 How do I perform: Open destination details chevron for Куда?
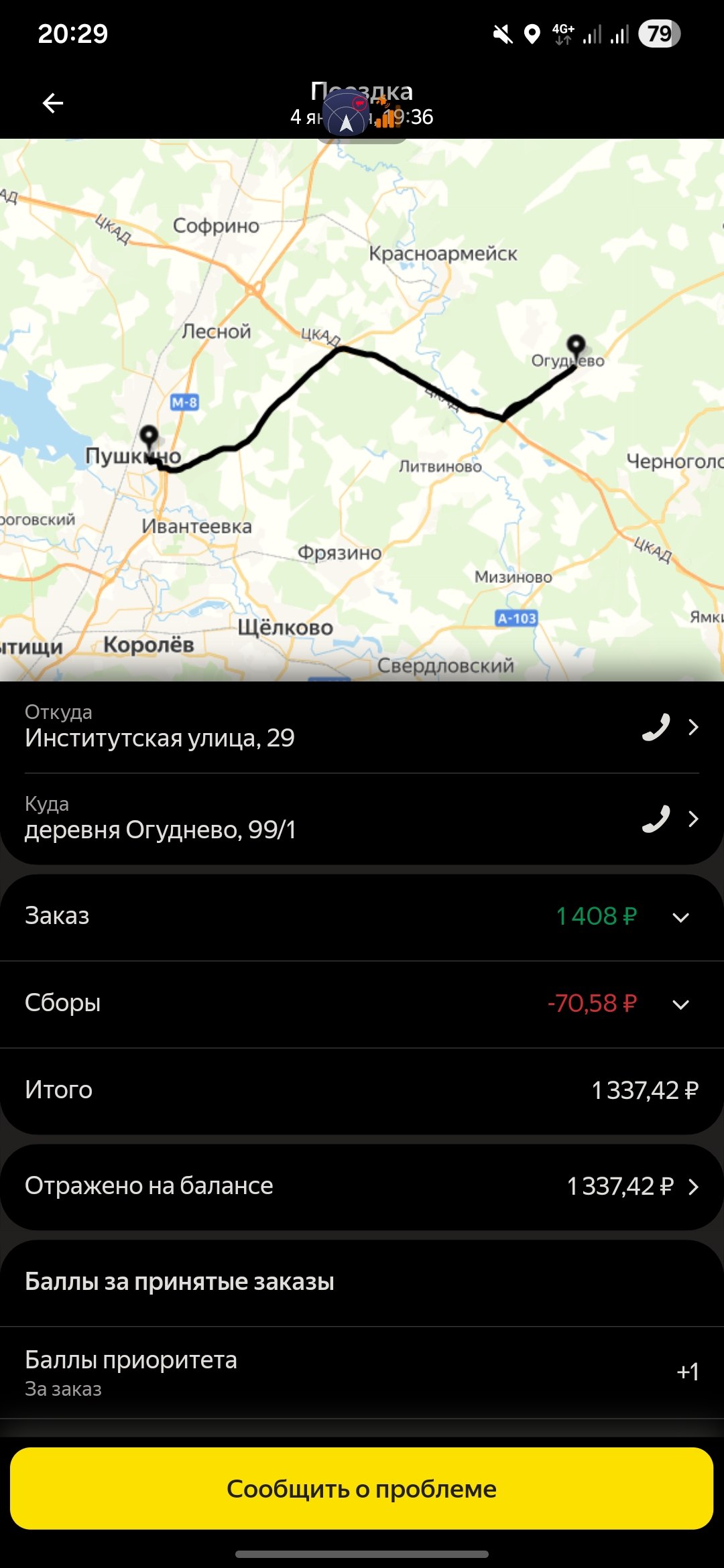[694, 819]
